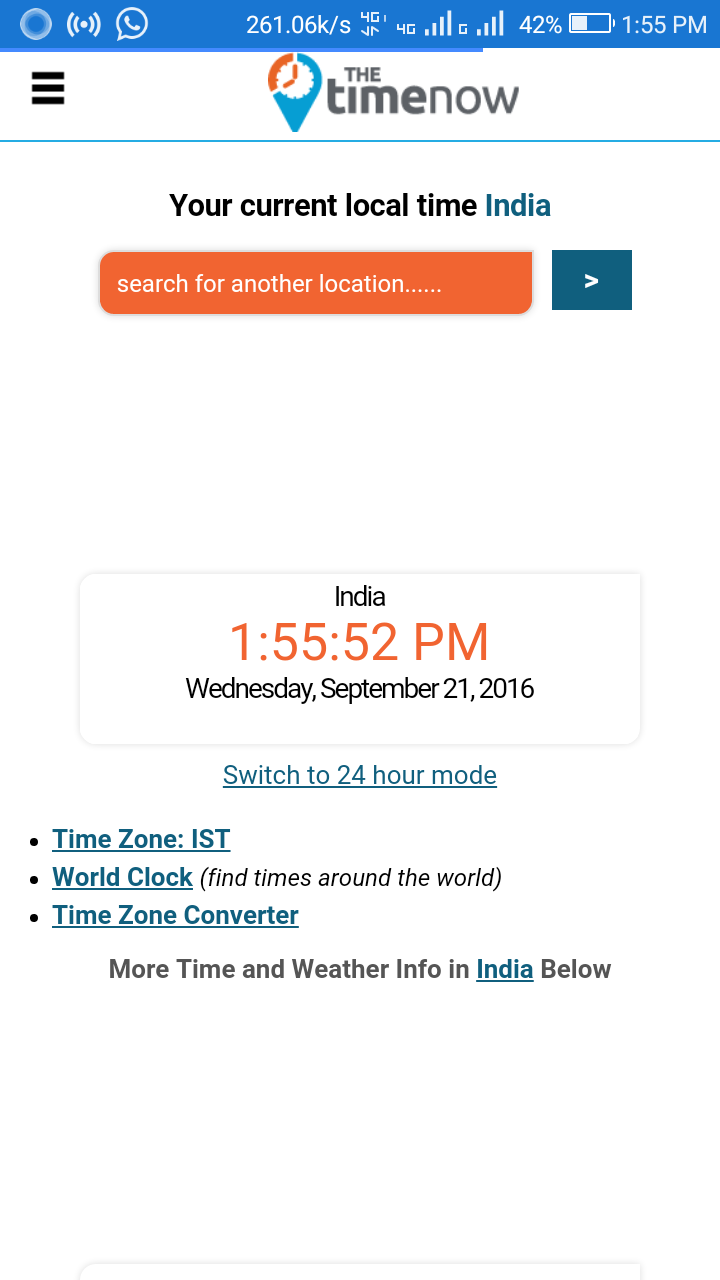Open the hamburger navigation menu

tap(47, 89)
